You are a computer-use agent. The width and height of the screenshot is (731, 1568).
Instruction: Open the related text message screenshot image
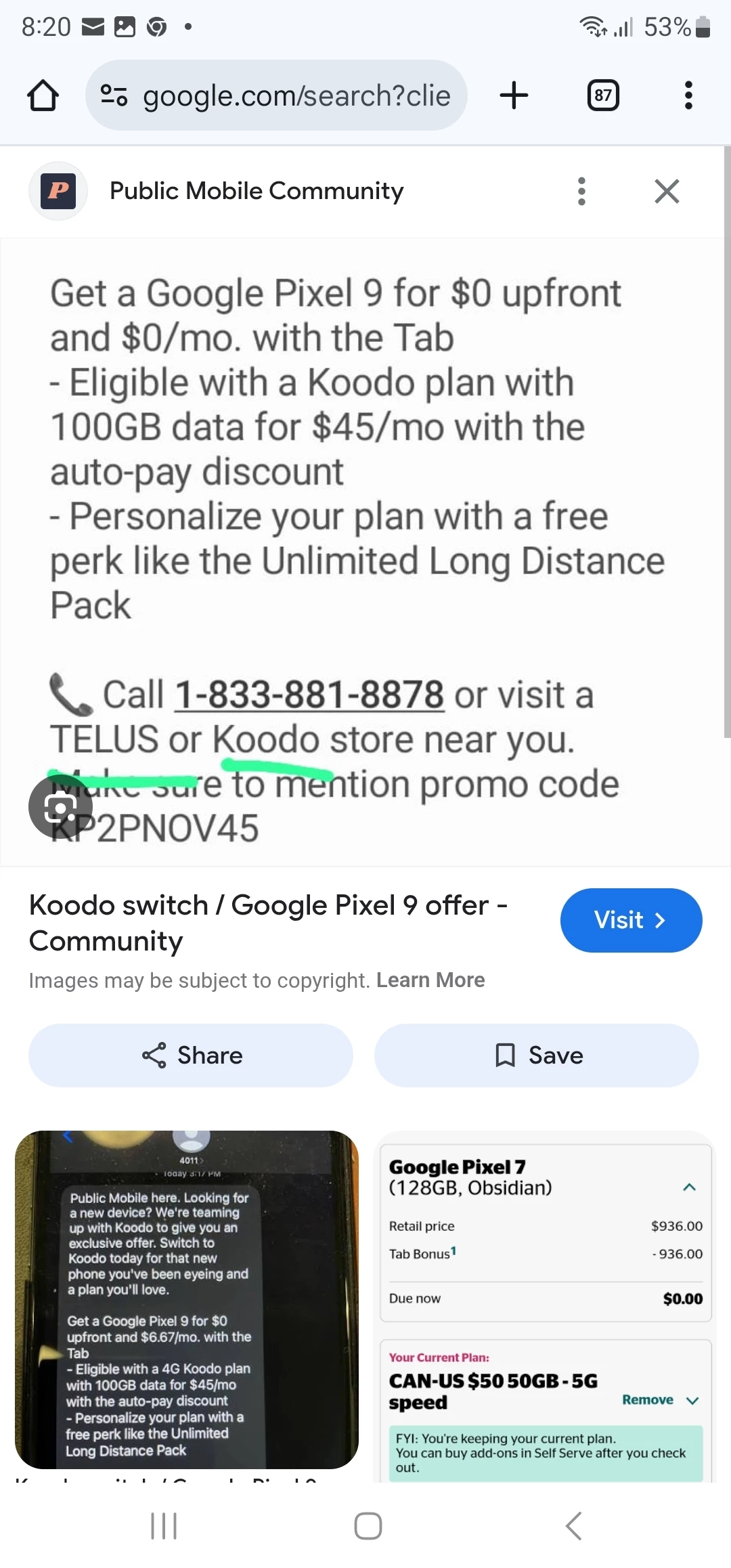point(187,1300)
